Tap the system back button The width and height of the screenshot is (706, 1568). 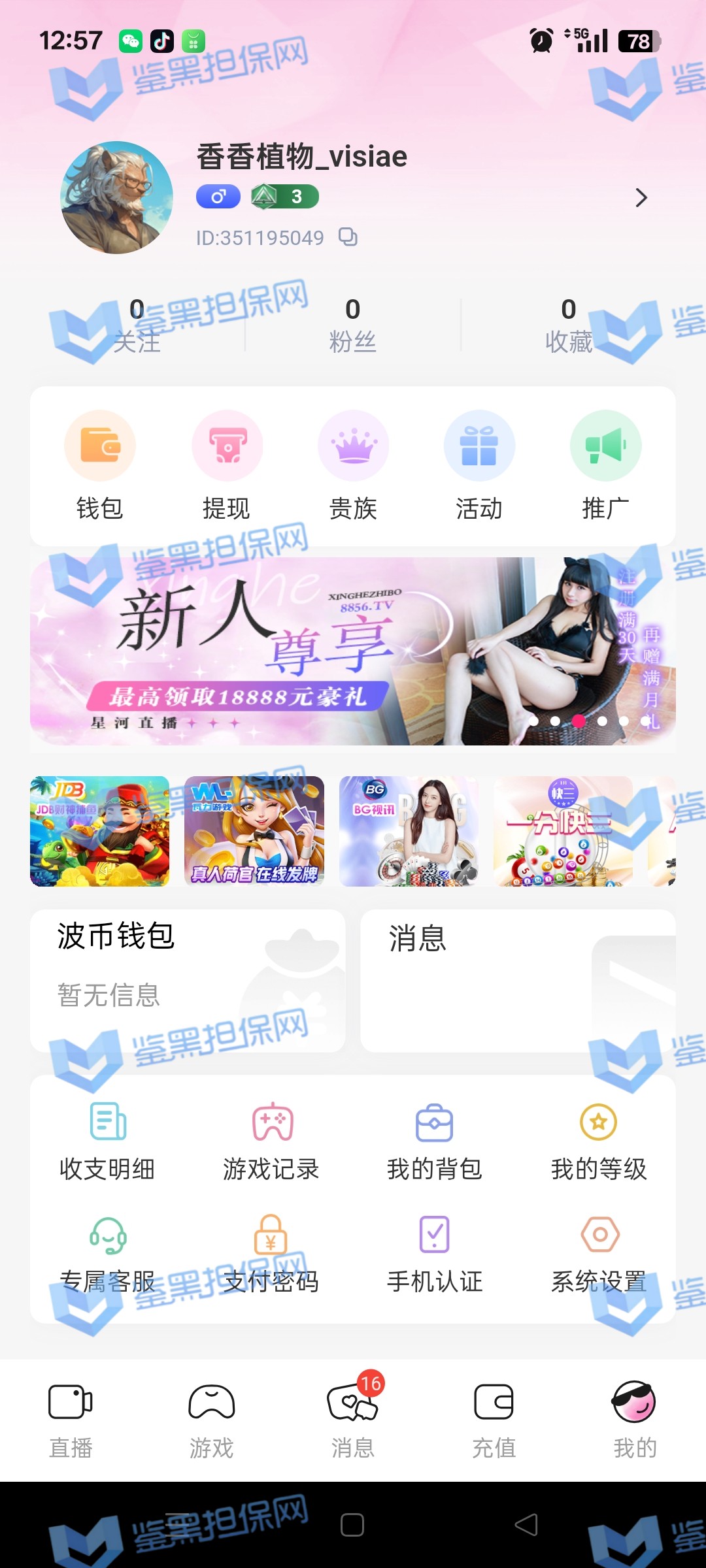526,1525
